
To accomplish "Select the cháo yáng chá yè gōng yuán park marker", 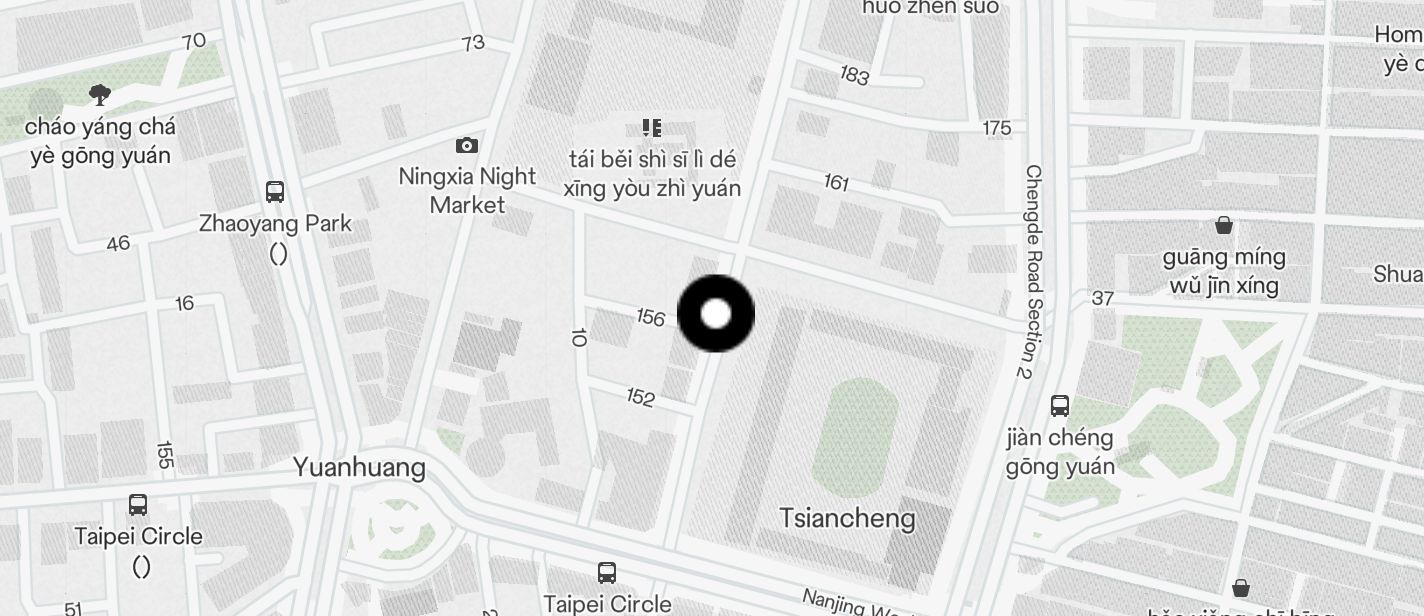I will pos(99,95).
